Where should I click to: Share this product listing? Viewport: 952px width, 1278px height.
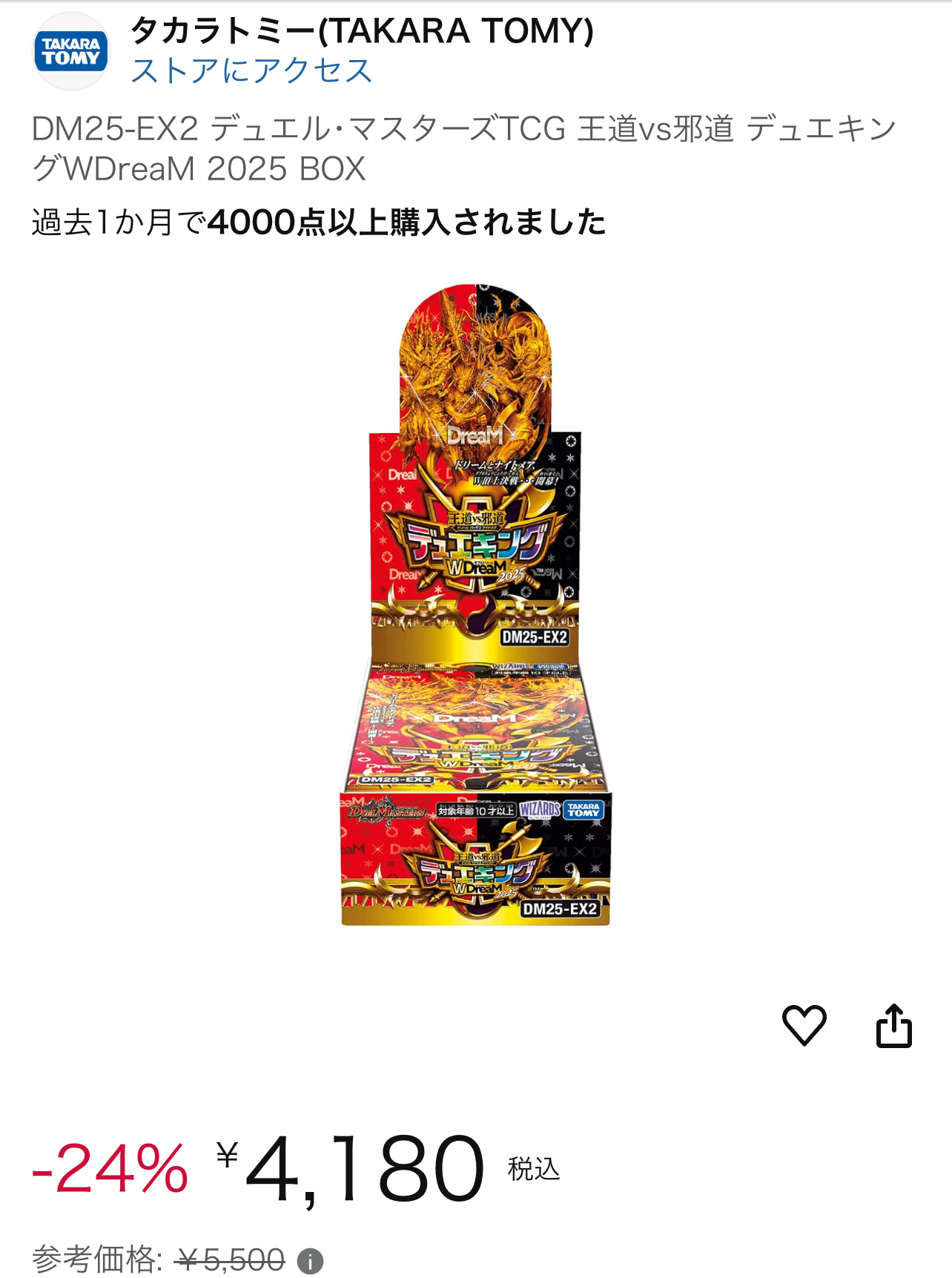point(893,1026)
